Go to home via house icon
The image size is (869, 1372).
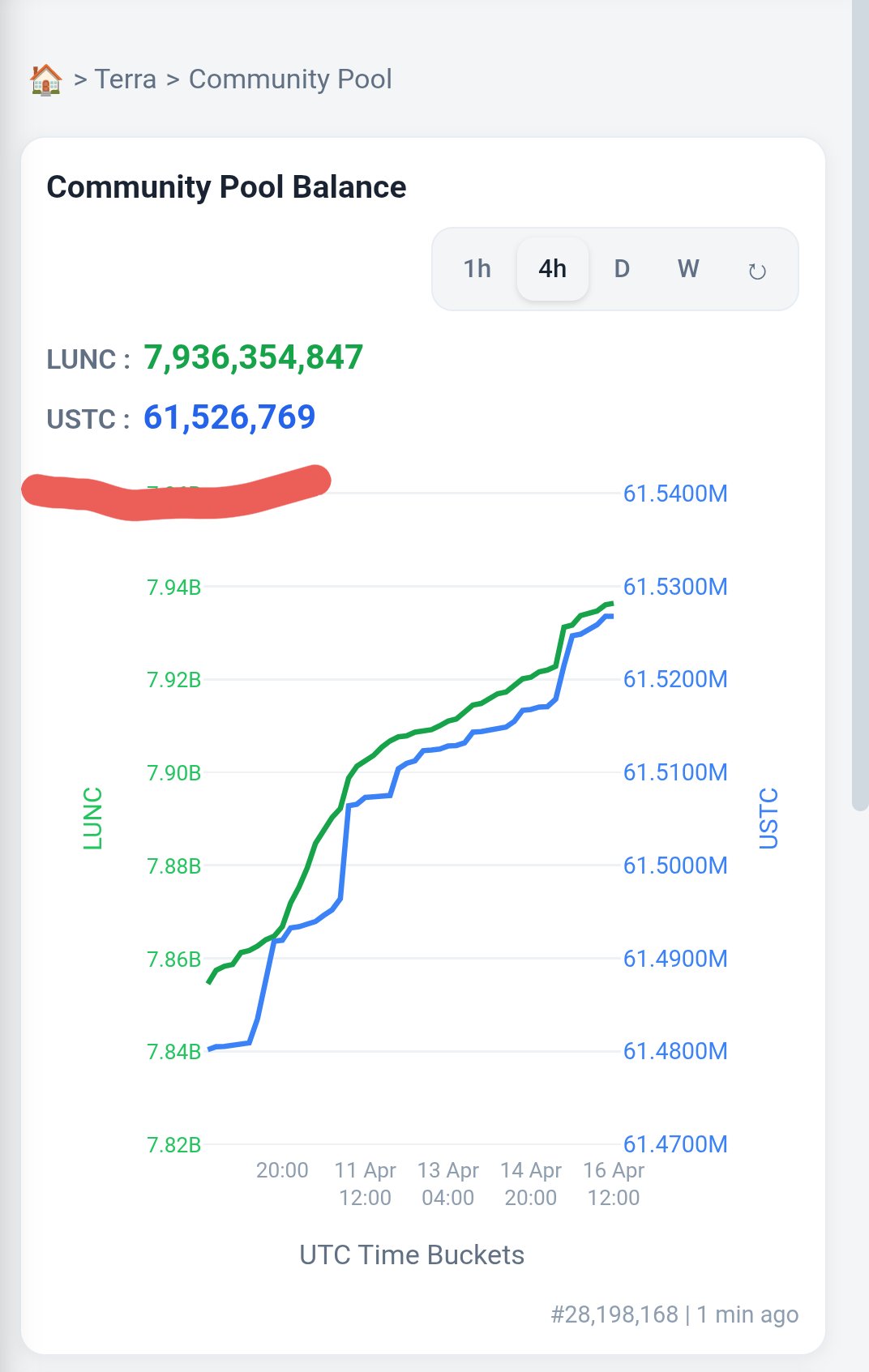click(45, 79)
